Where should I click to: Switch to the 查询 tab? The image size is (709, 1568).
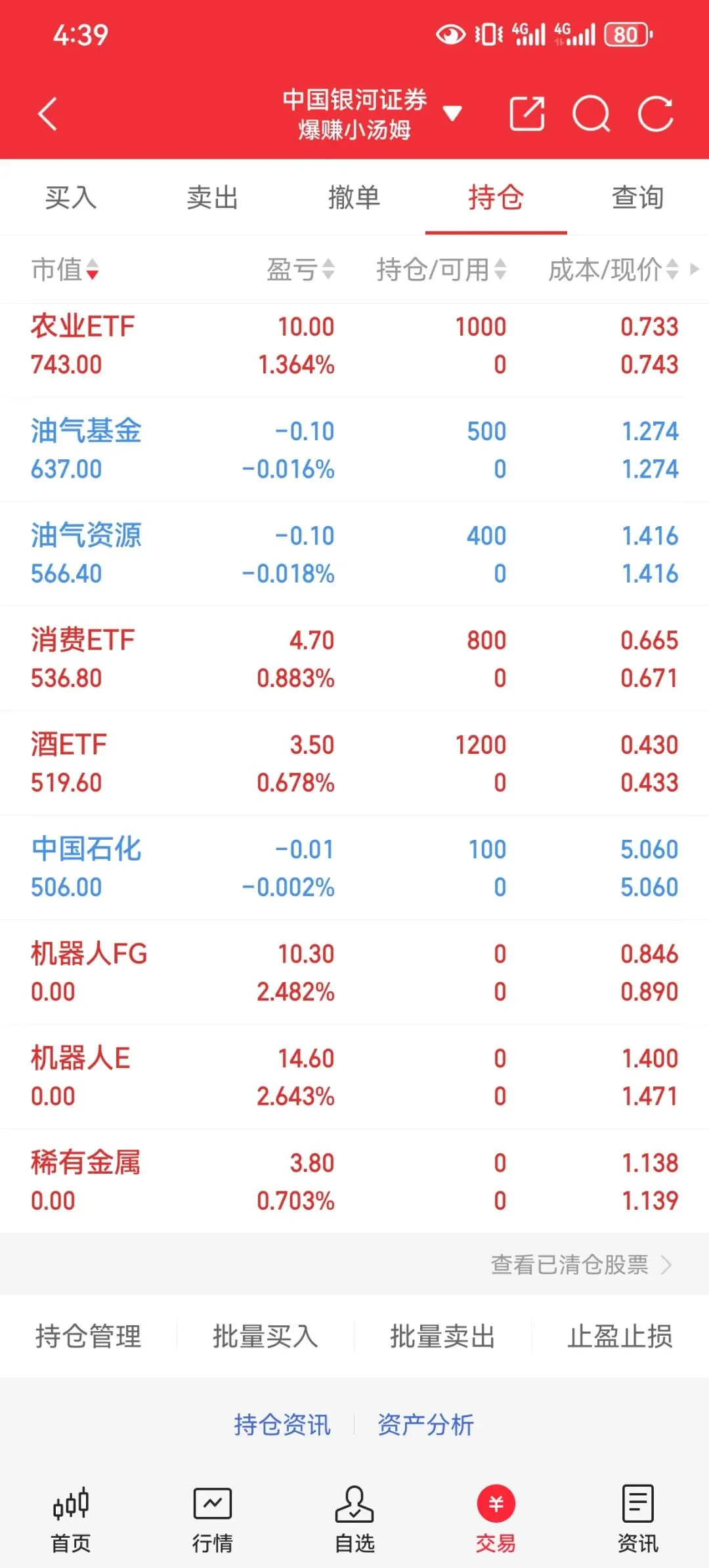[x=638, y=197]
